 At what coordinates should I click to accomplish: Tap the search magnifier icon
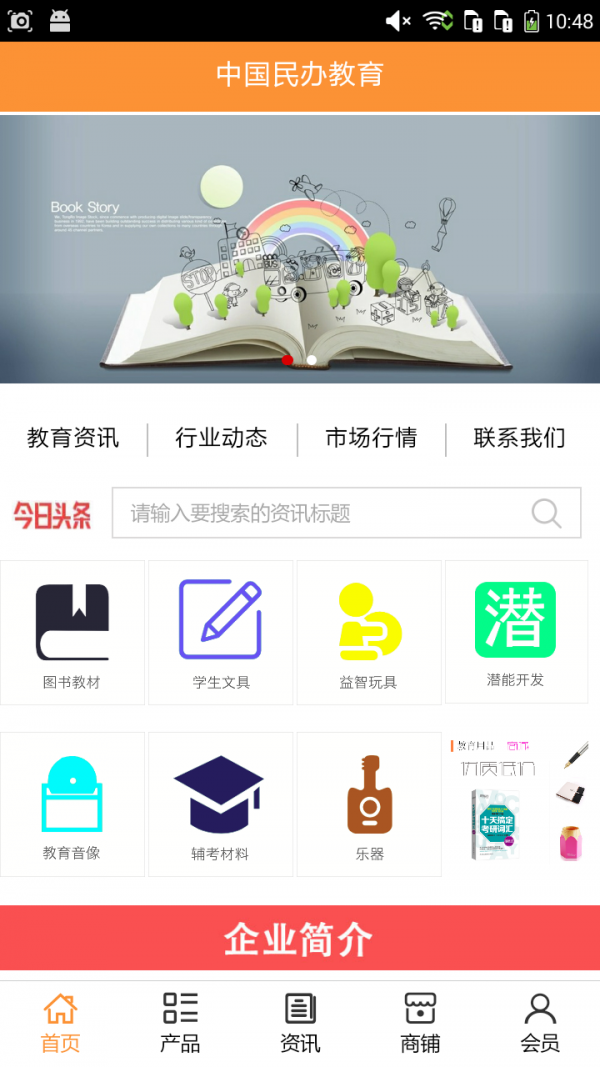pos(546,514)
